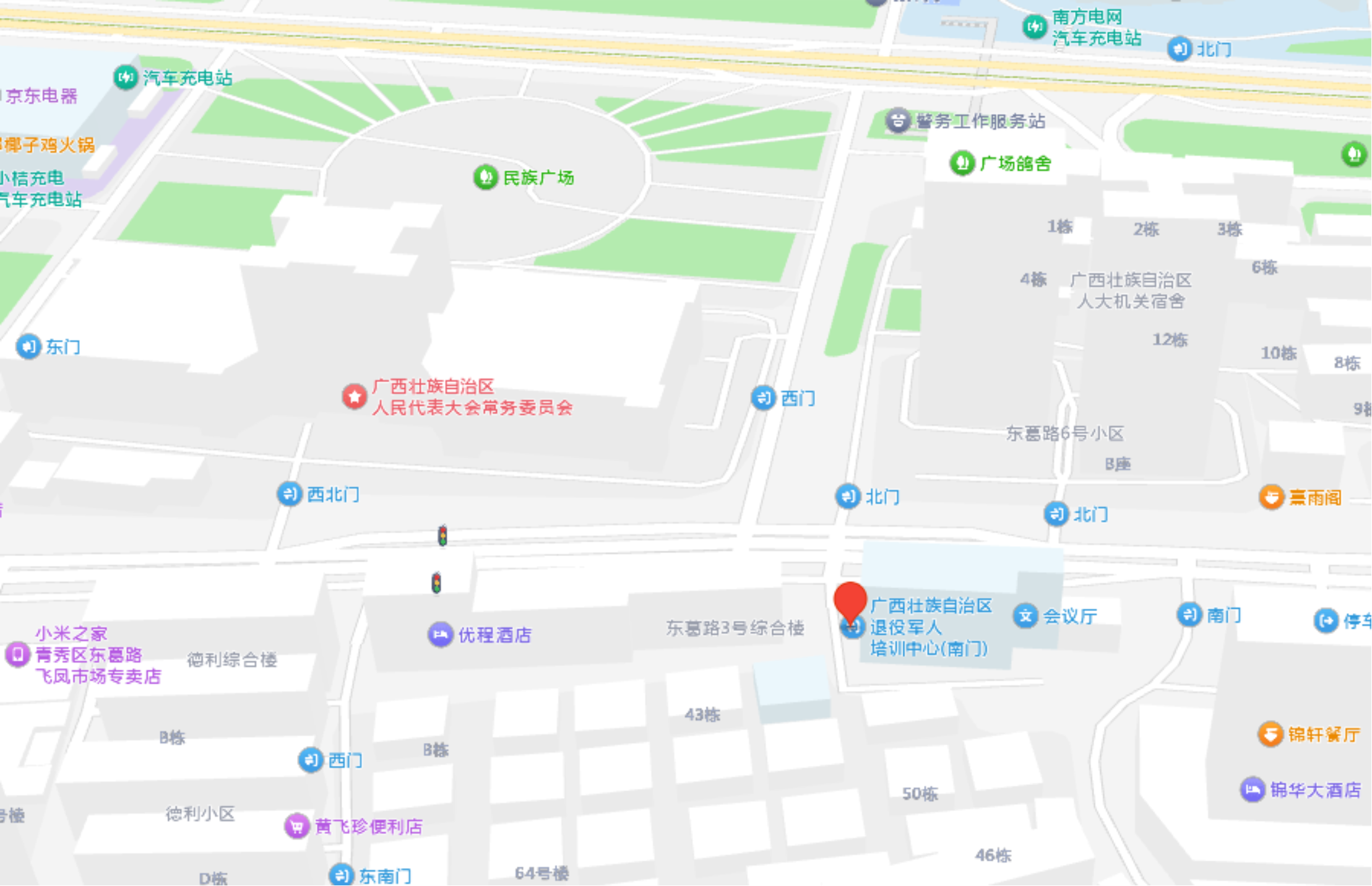Tap the 黄飞珍便利店 shop marker
1372x886 pixels.
tap(296, 826)
